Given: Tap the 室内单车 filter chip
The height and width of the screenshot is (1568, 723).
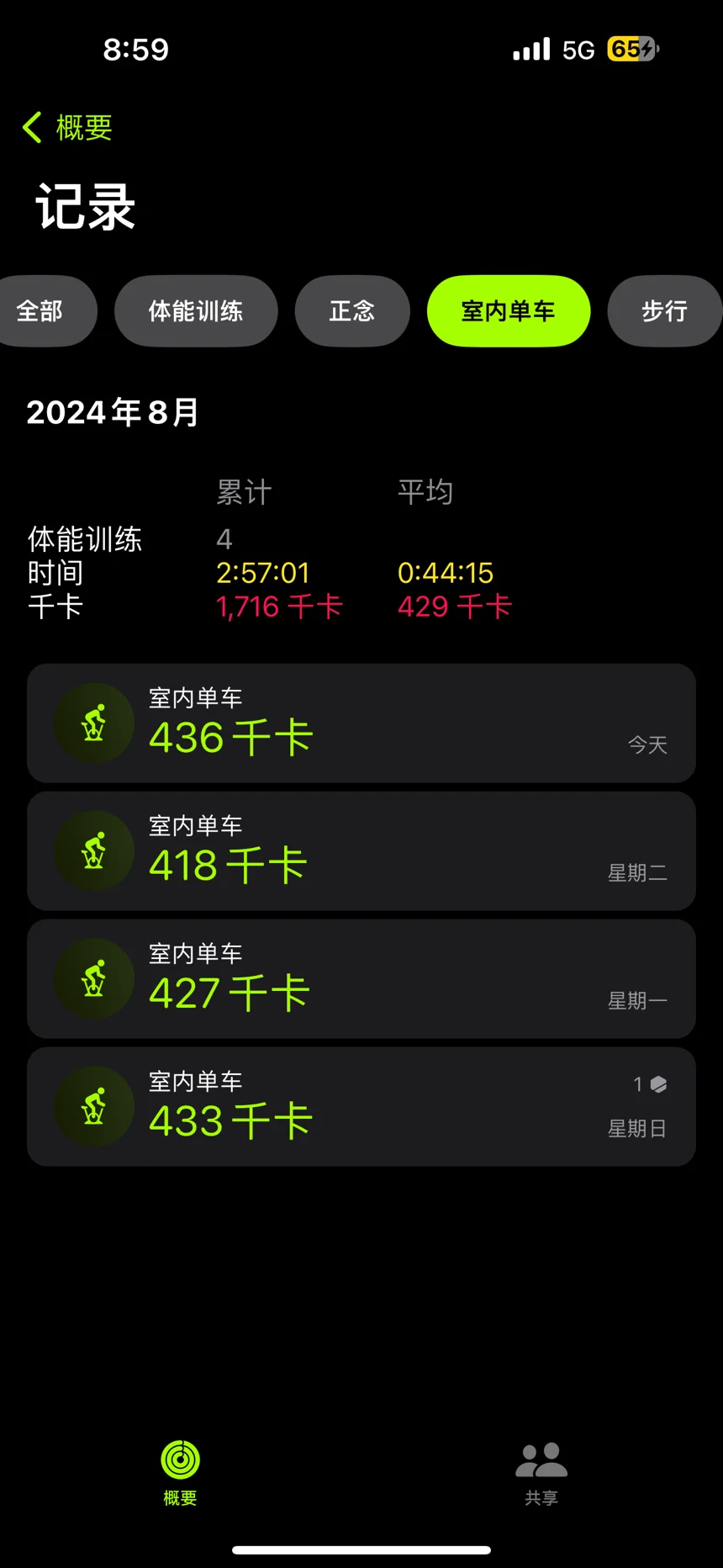Looking at the screenshot, I should tap(509, 311).
